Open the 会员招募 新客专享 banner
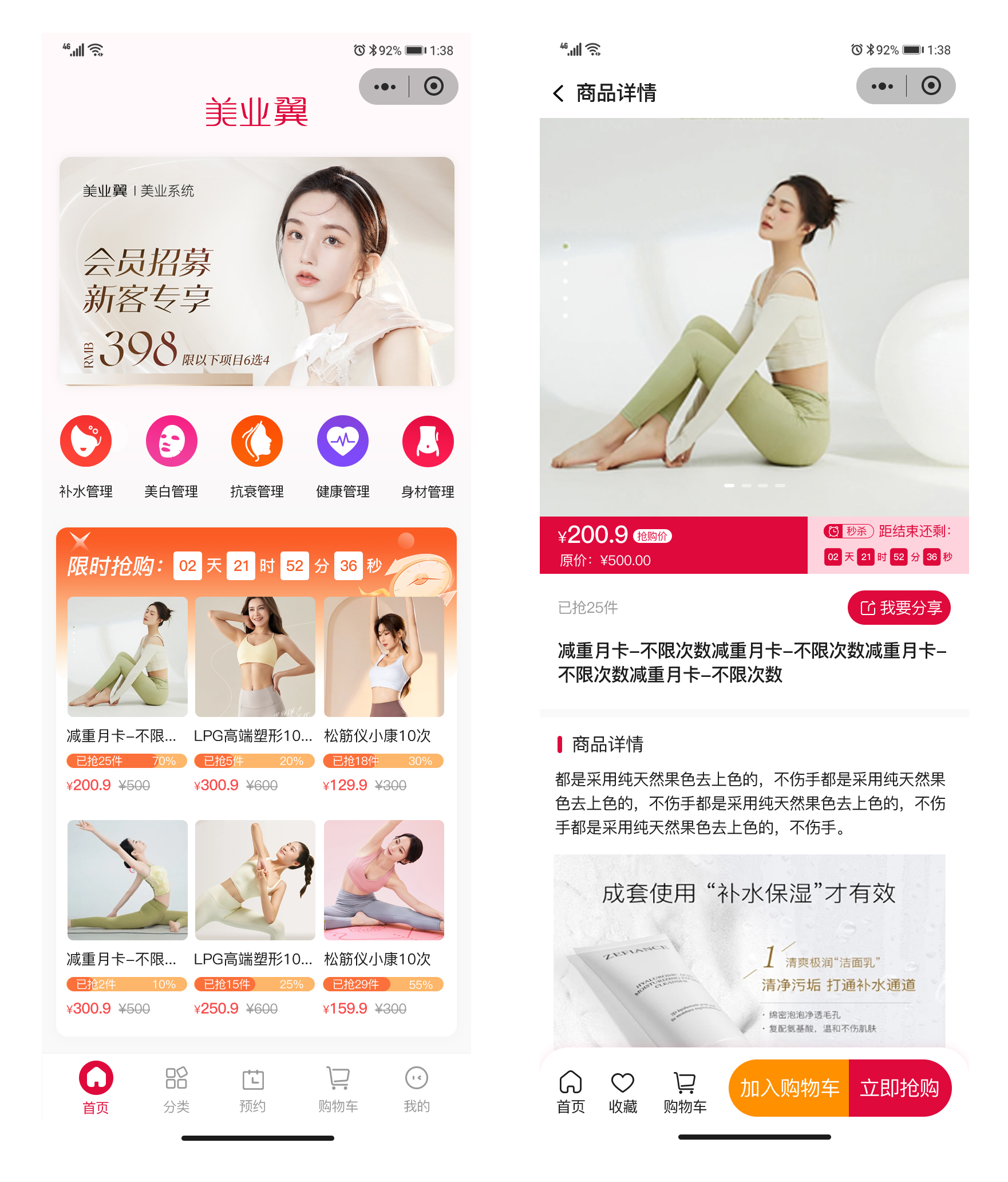Image resolution: width=1008 pixels, height=1182 pixels. 256,271
